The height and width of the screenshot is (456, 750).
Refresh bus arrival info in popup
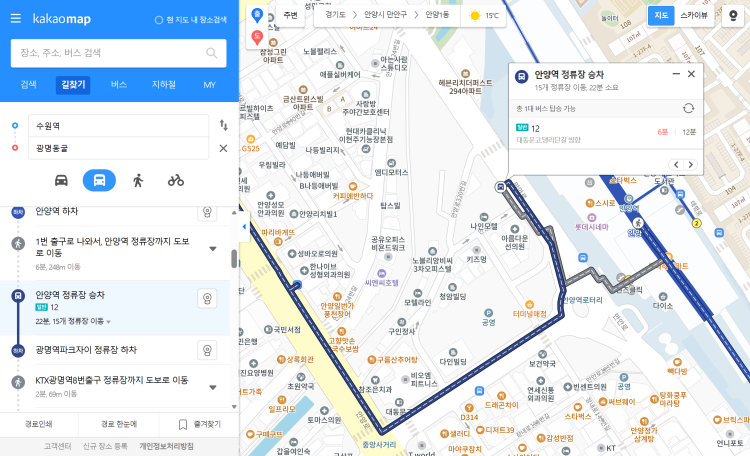click(x=688, y=108)
